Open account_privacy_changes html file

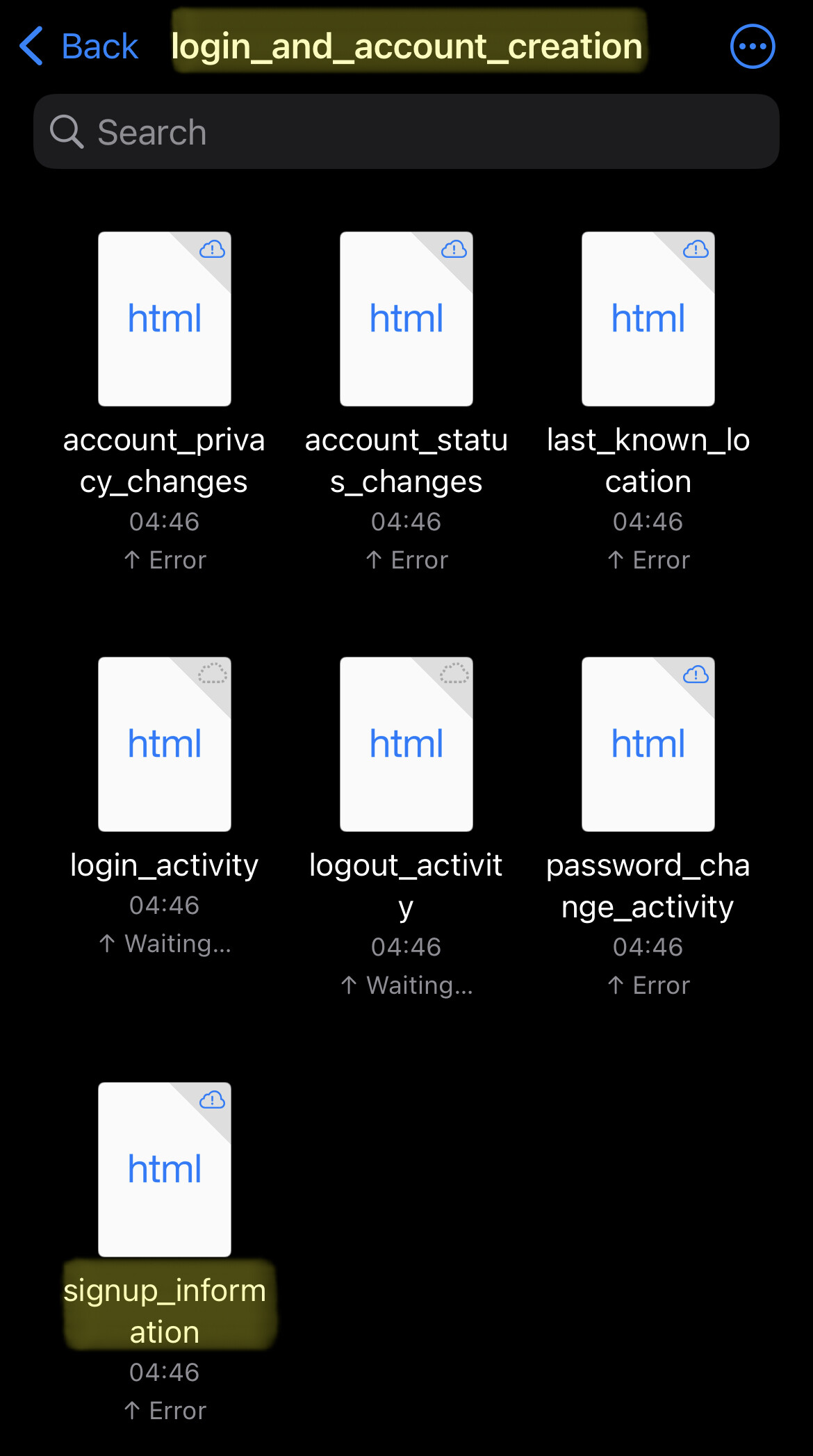tap(165, 319)
